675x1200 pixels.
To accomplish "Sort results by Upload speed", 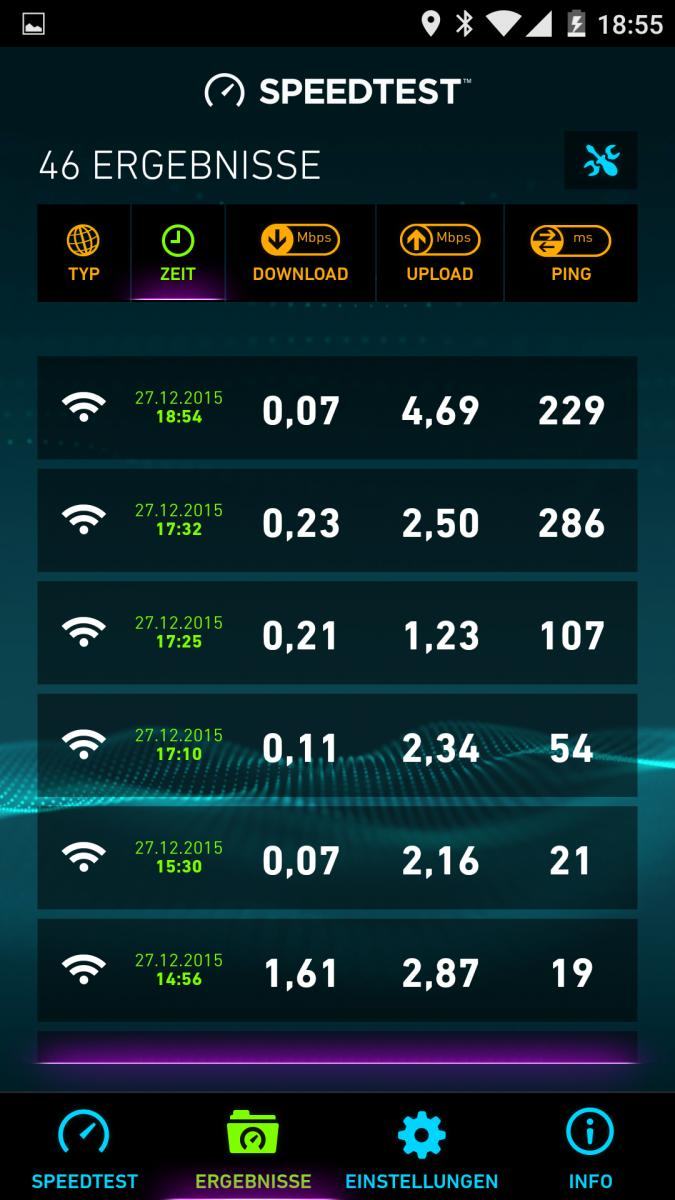I will (x=440, y=253).
